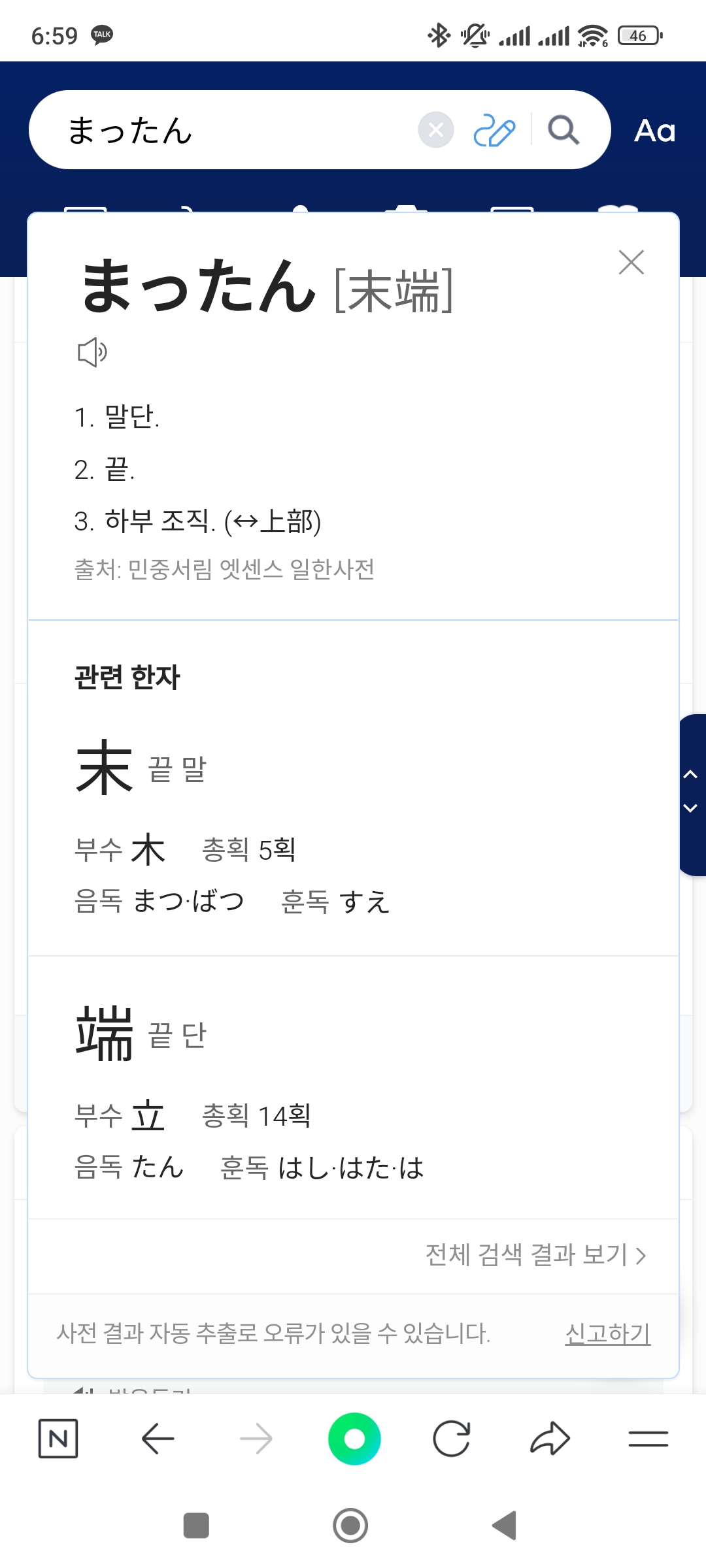
Task: Play pronunciation of まったん
Action: click(92, 353)
